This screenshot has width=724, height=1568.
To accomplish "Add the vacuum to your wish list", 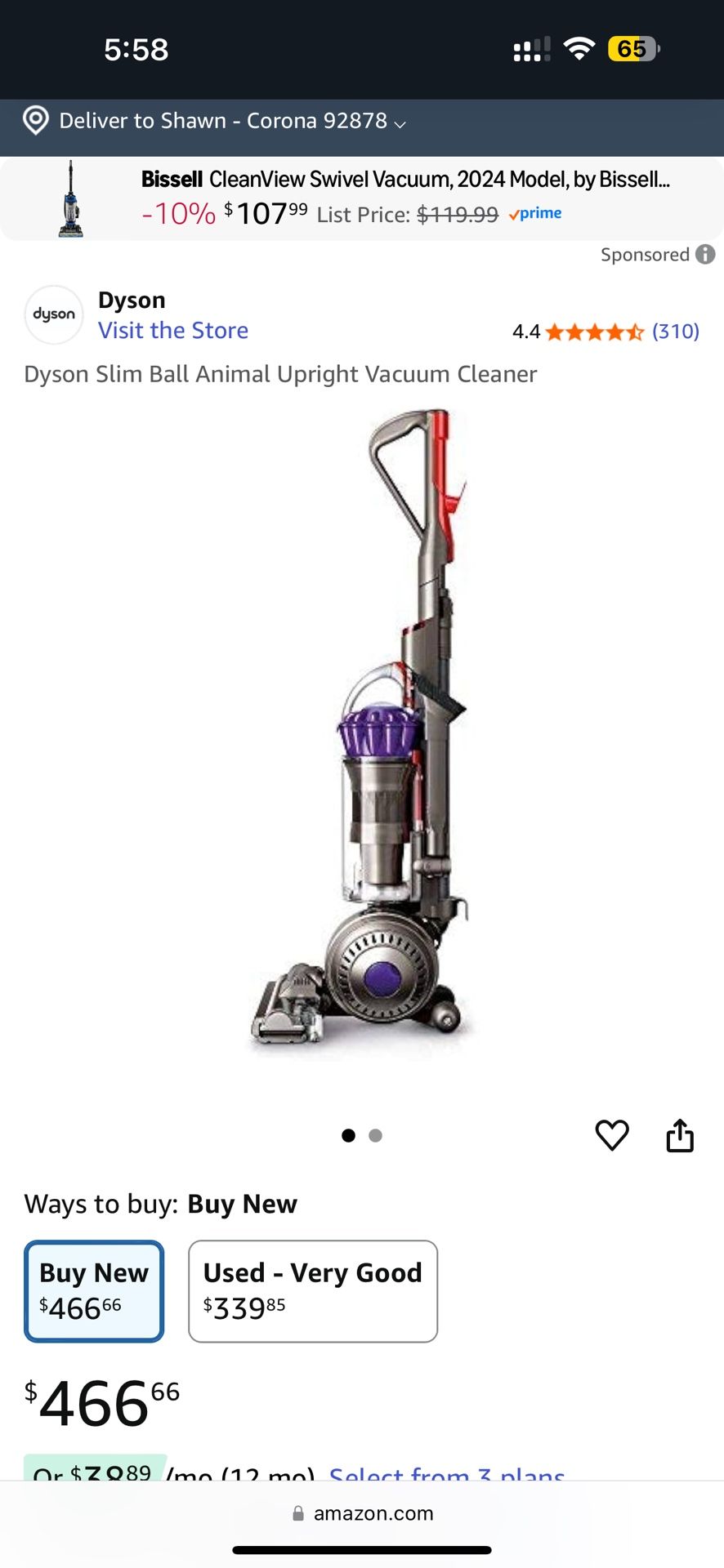I will pyautogui.click(x=611, y=1135).
